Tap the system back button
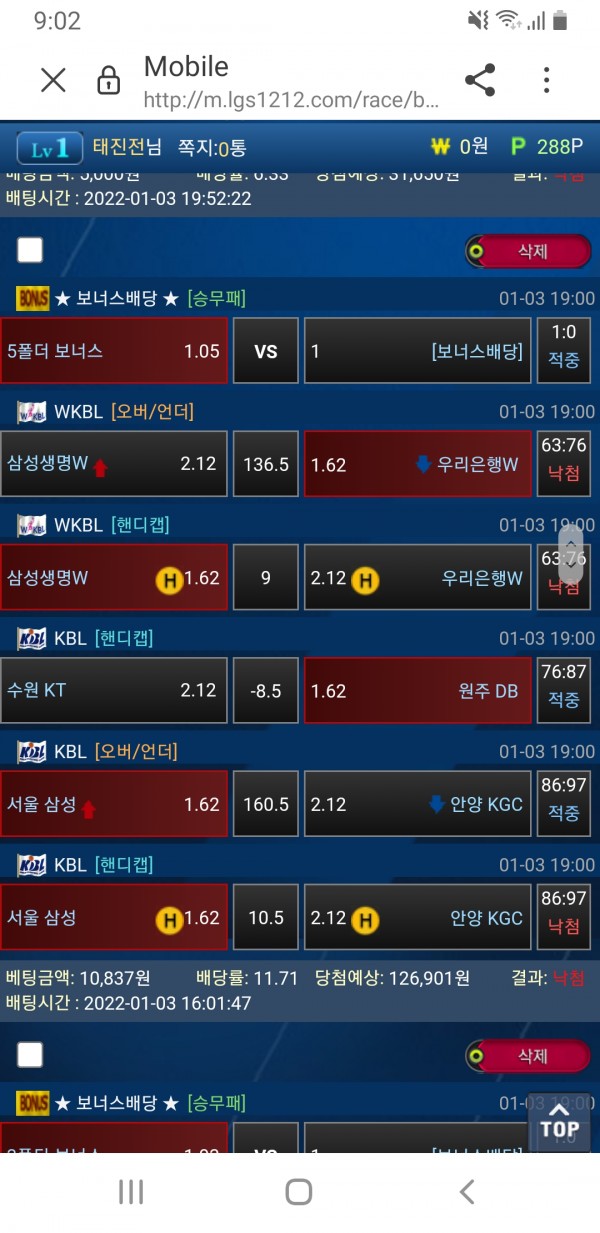 pos(466,1191)
